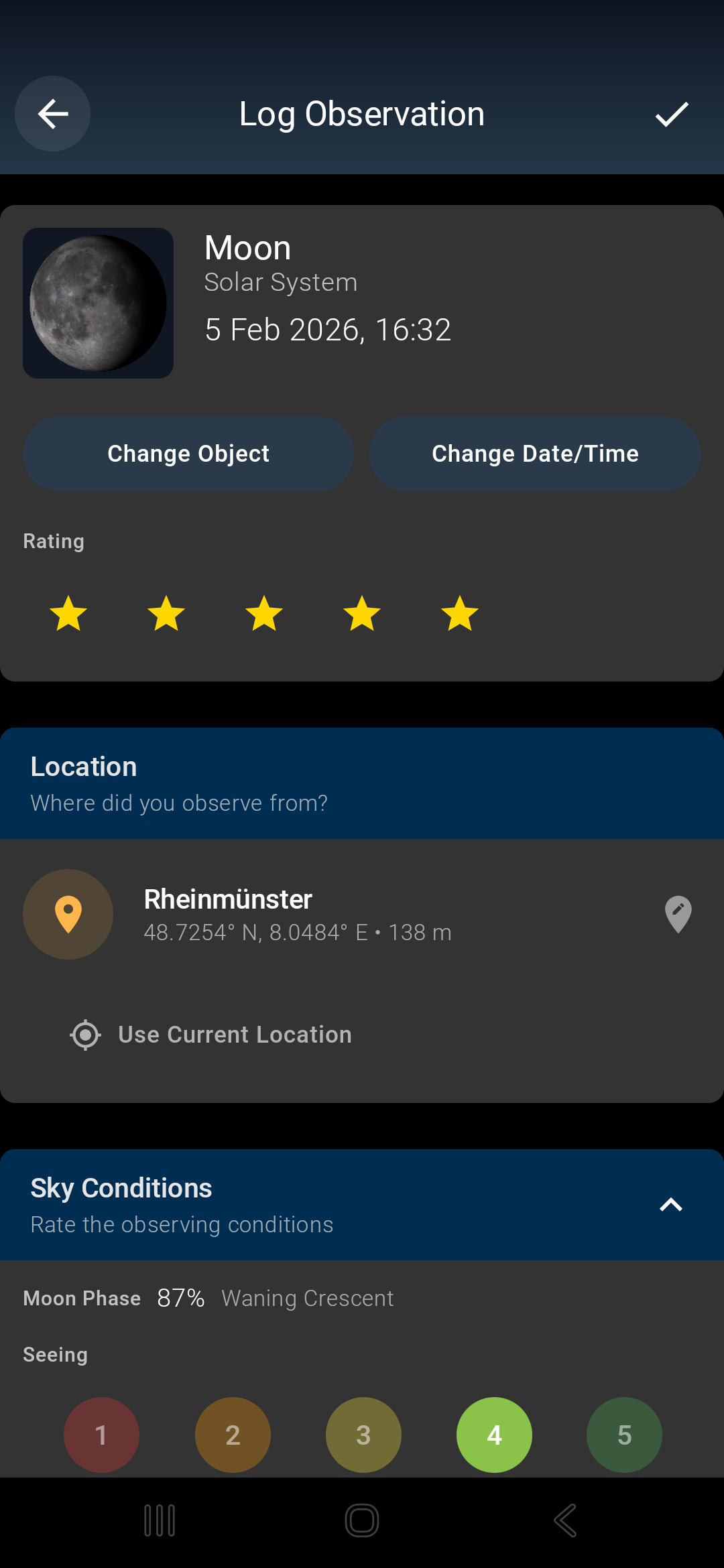724x1568 pixels.
Task: Open Change Date/Time
Action: point(535,454)
